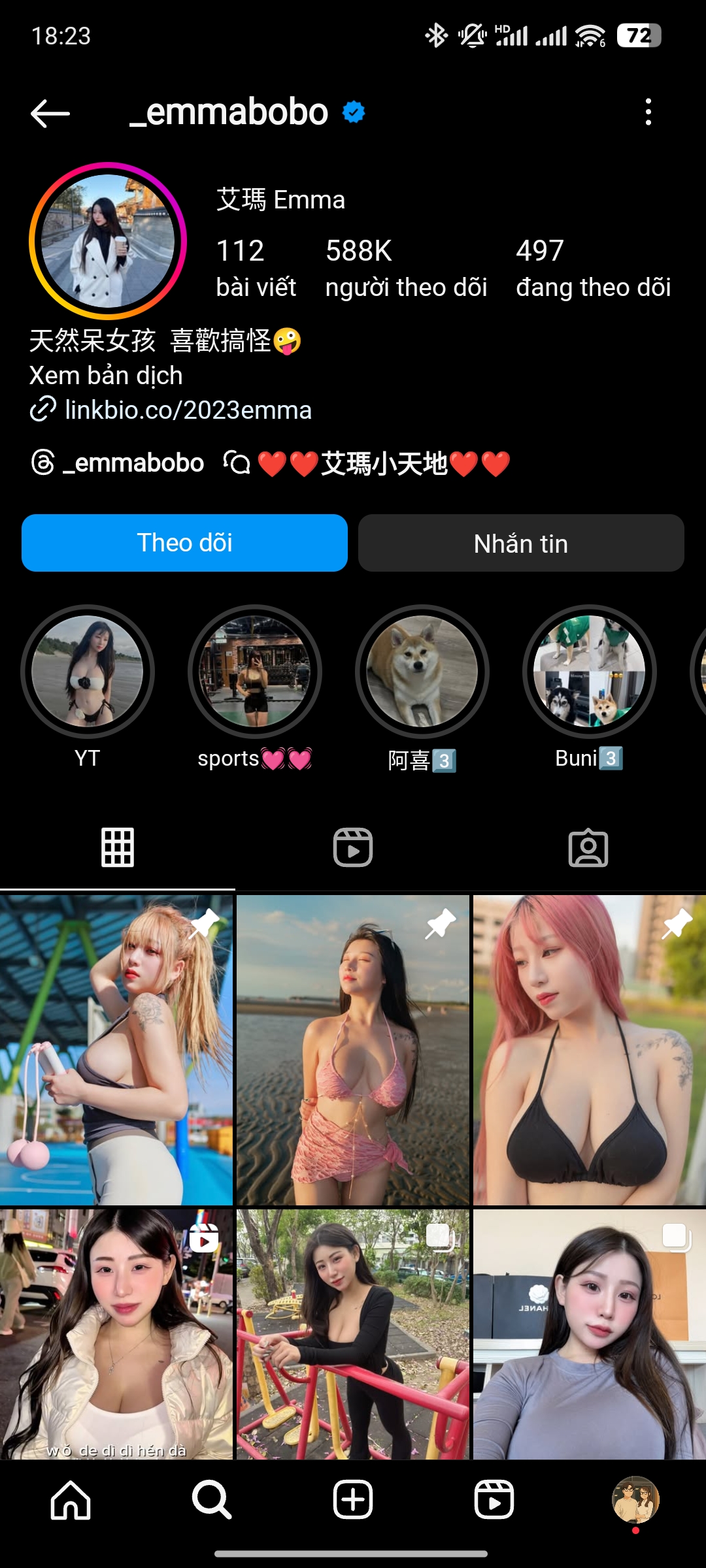Screen dimensions: 706x1568
Task: Go back using the top arrow
Action: click(x=50, y=113)
